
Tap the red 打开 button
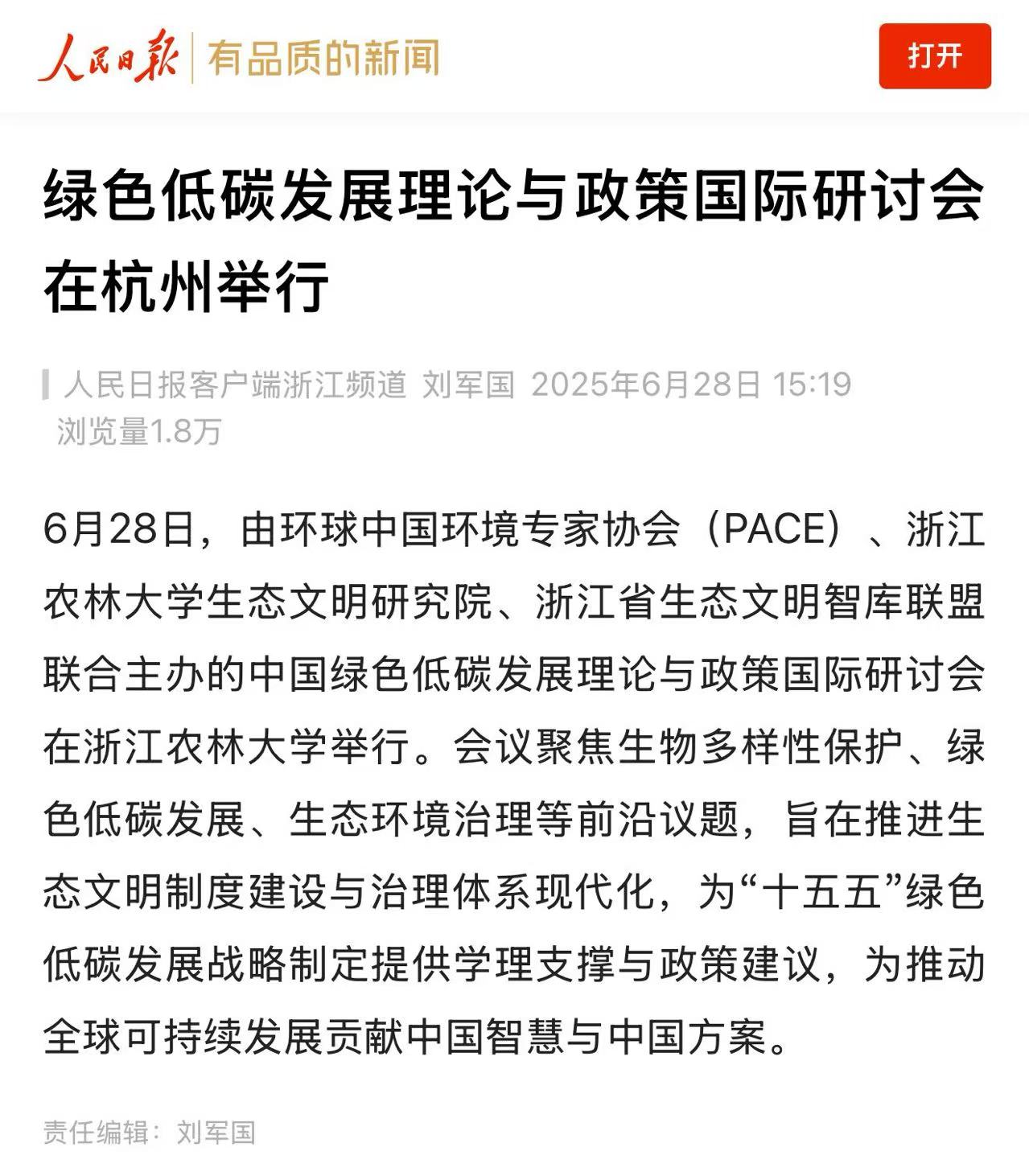coord(934,56)
